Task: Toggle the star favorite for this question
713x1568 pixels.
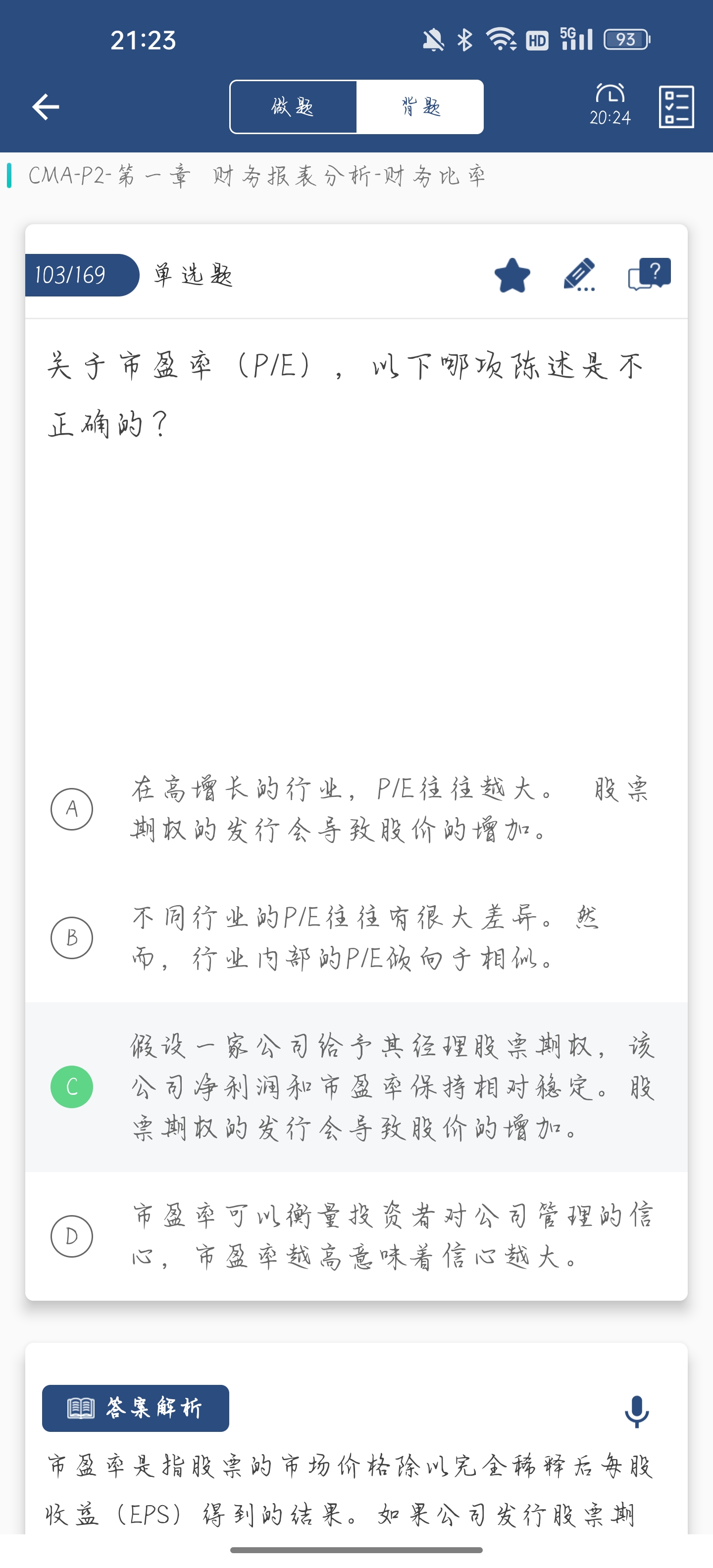Action: [512, 275]
